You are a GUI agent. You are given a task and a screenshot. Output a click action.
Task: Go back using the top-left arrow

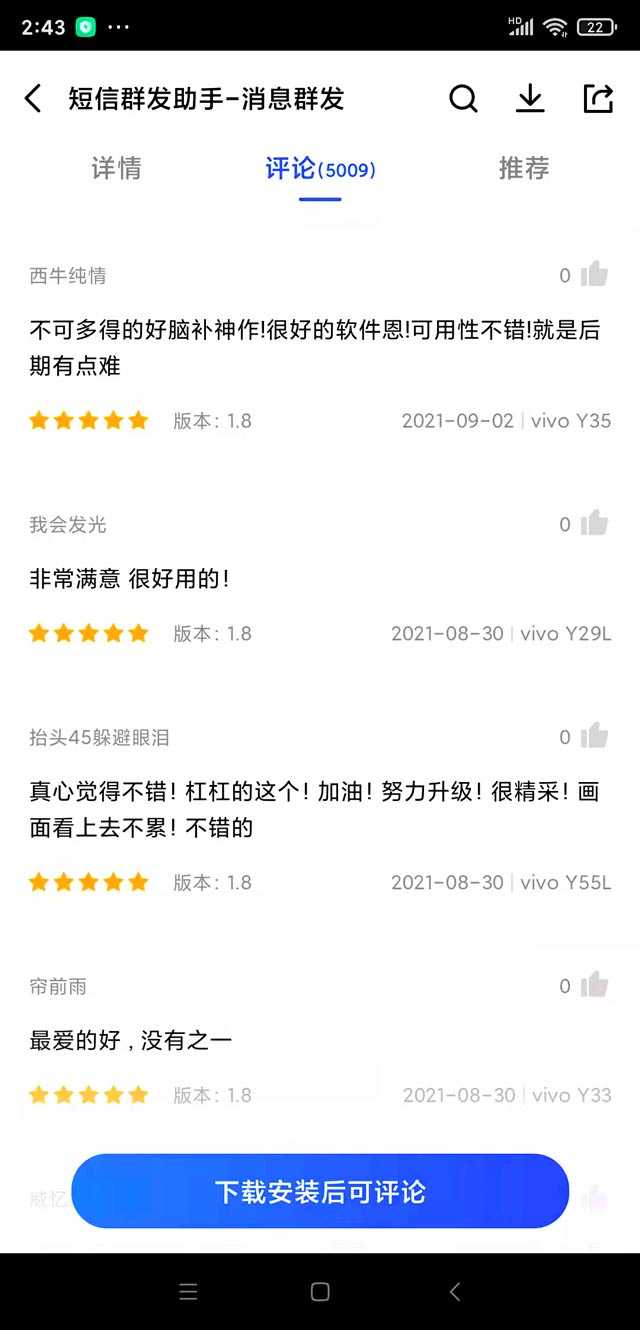click(x=33, y=99)
